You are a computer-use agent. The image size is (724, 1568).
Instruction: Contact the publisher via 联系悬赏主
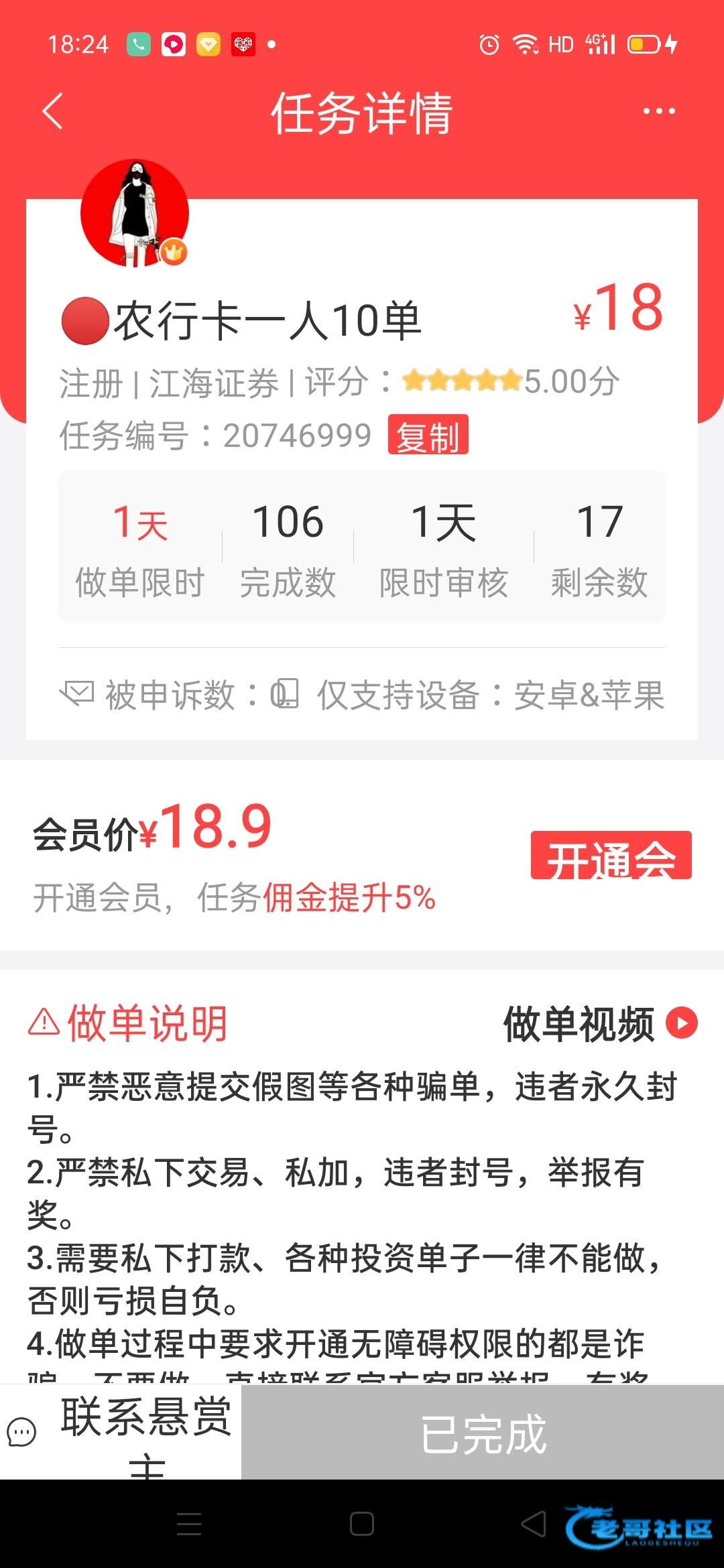coord(121,1433)
